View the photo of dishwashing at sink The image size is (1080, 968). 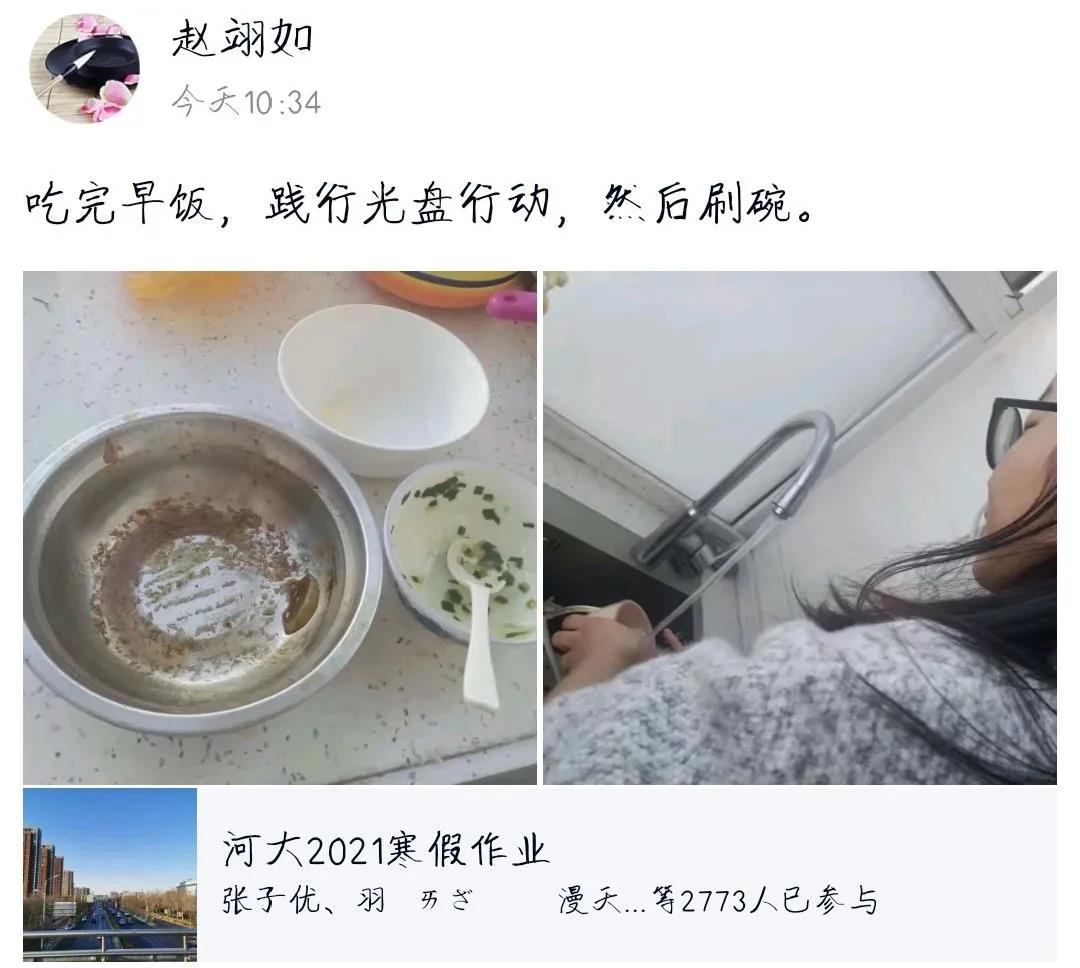coord(799,527)
